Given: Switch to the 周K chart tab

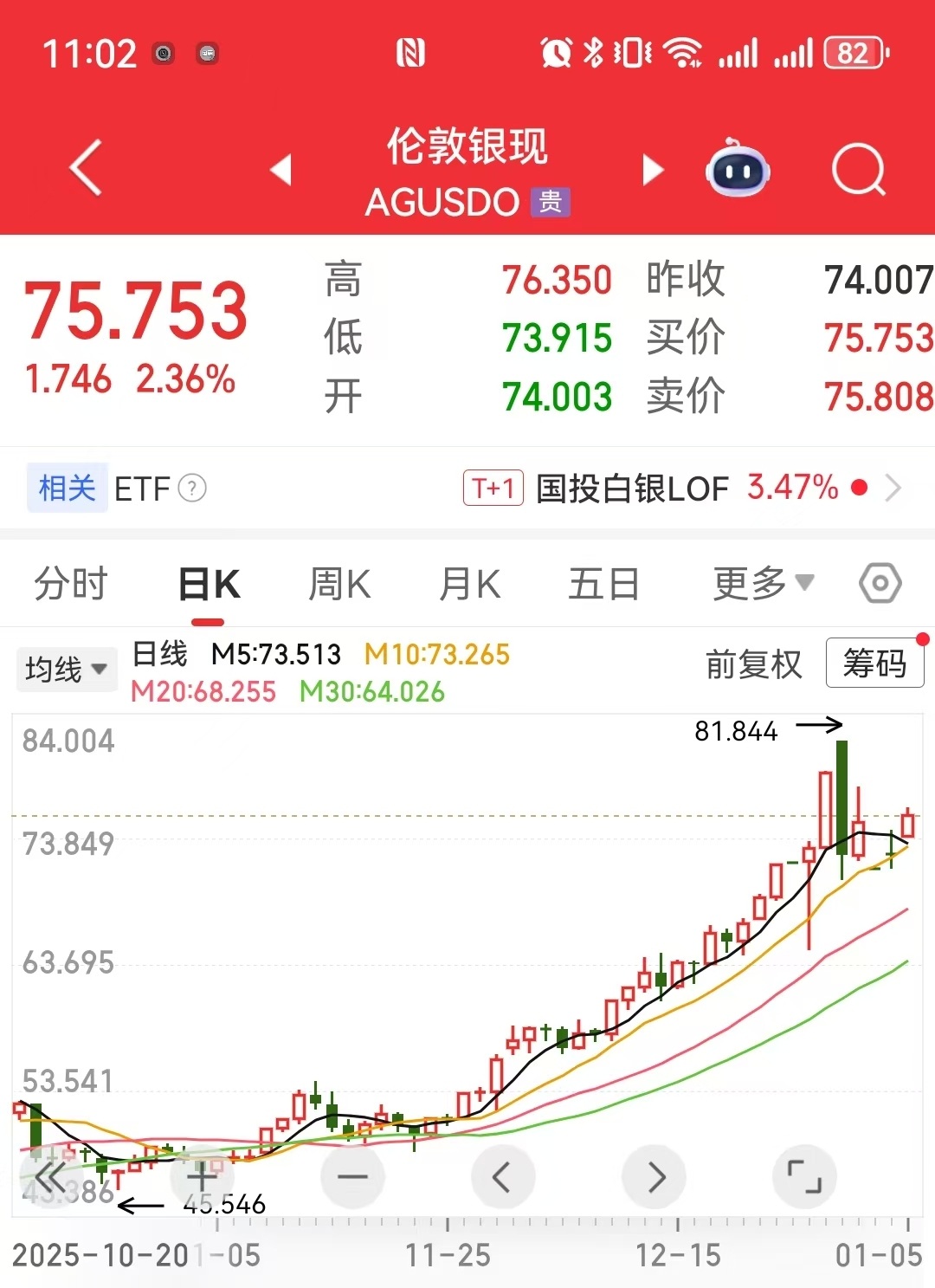Looking at the screenshot, I should click(339, 584).
